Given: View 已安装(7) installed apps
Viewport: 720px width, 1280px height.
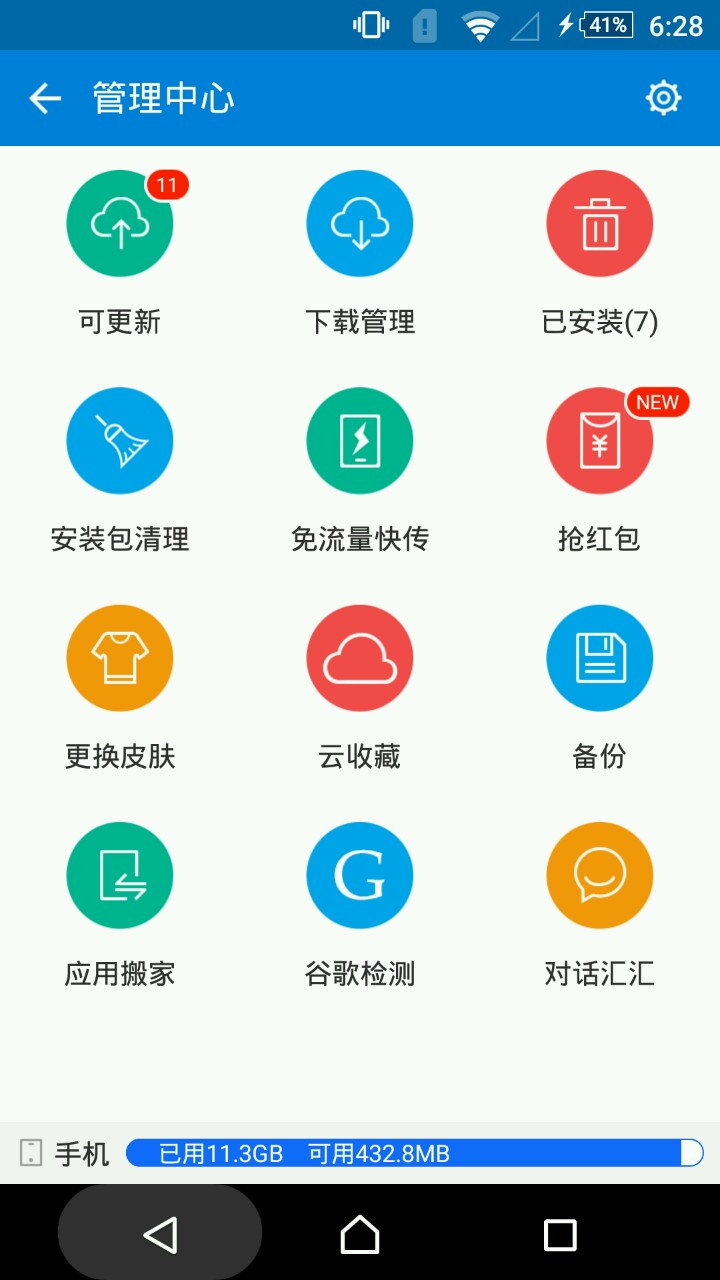Looking at the screenshot, I should [x=600, y=224].
